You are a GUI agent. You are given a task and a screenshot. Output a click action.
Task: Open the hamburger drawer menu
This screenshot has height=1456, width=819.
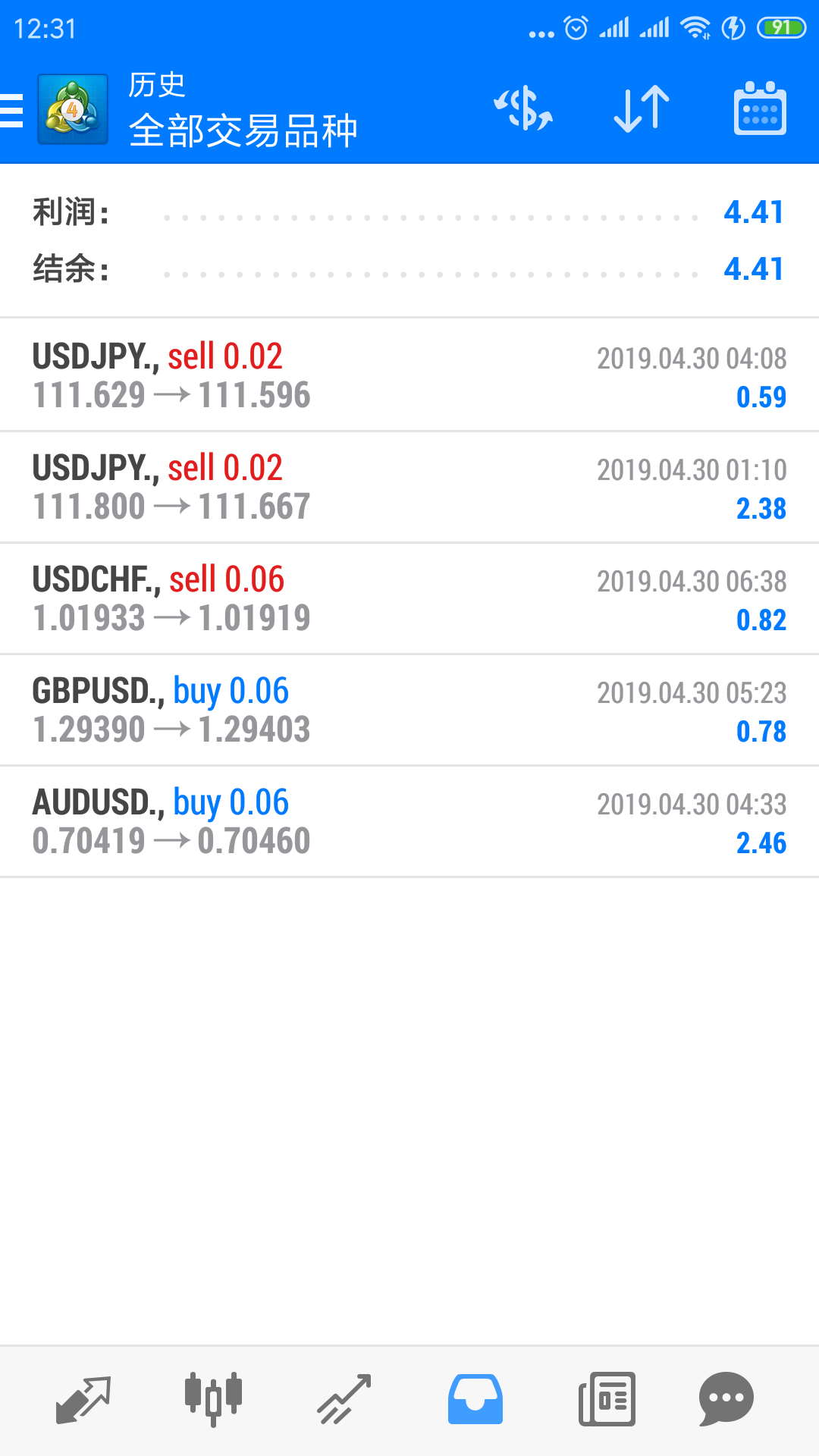pos(11,110)
